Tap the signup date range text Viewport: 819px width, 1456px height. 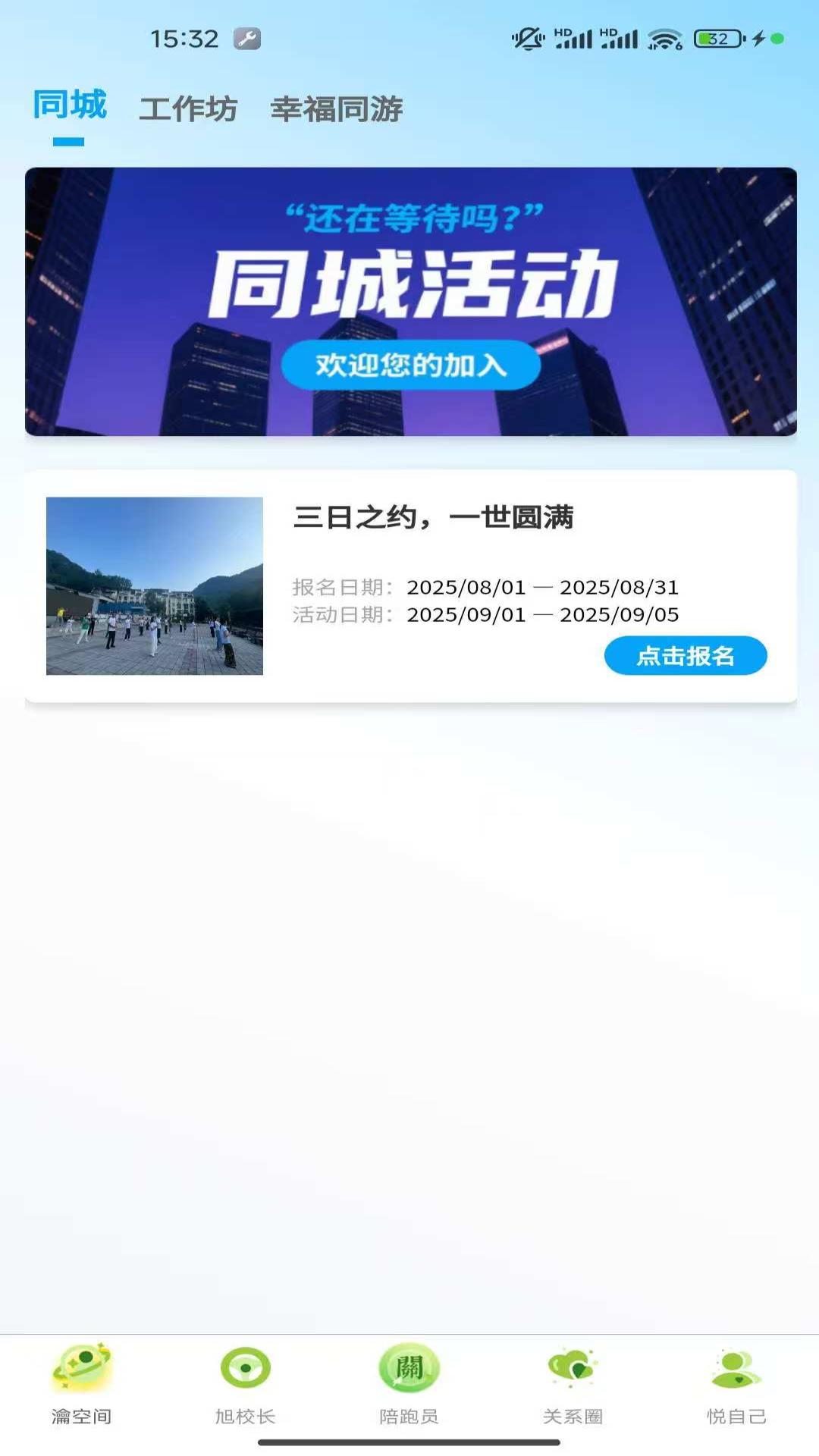tap(485, 586)
